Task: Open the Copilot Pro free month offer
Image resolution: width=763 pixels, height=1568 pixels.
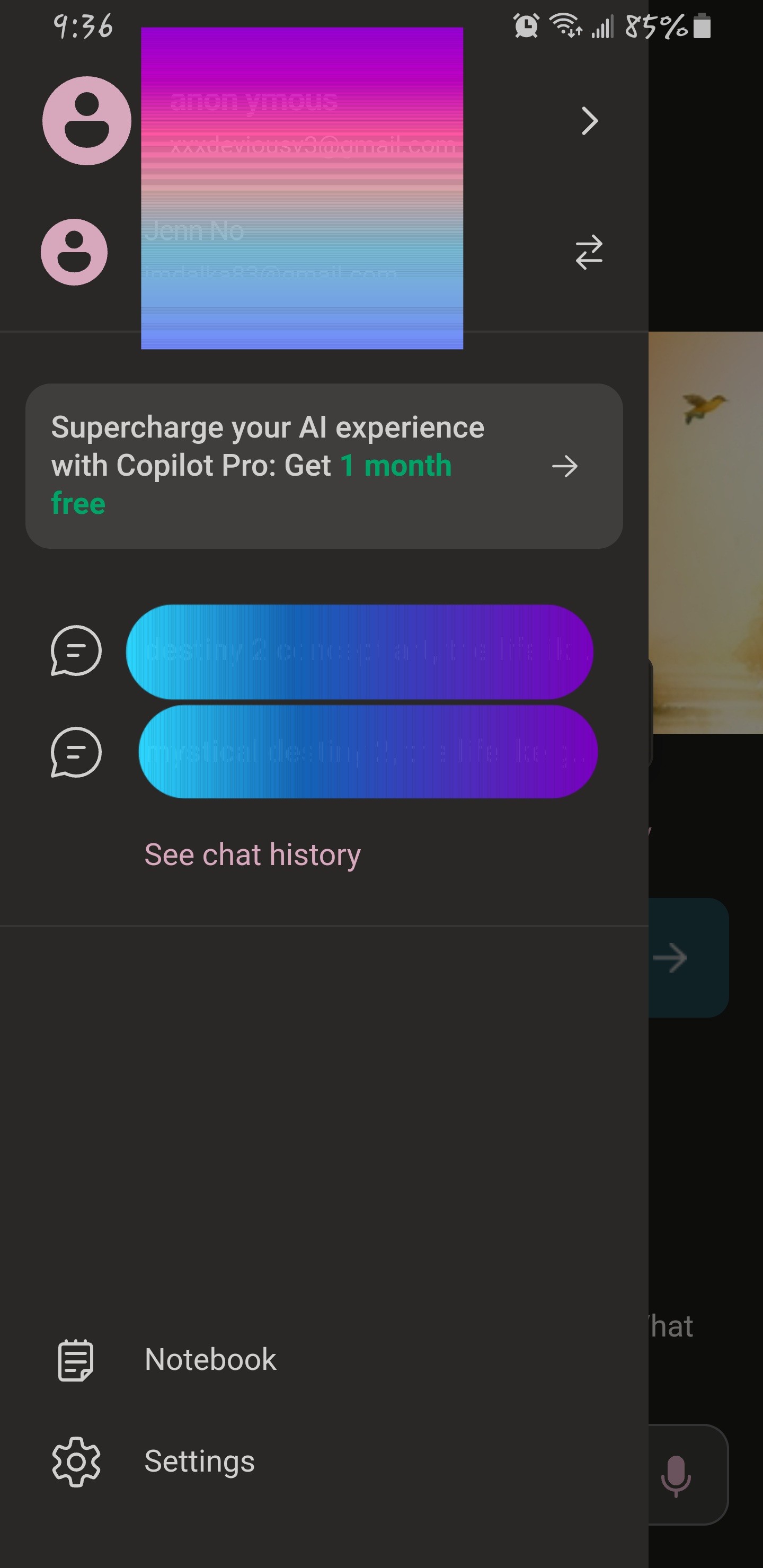Action: click(324, 466)
